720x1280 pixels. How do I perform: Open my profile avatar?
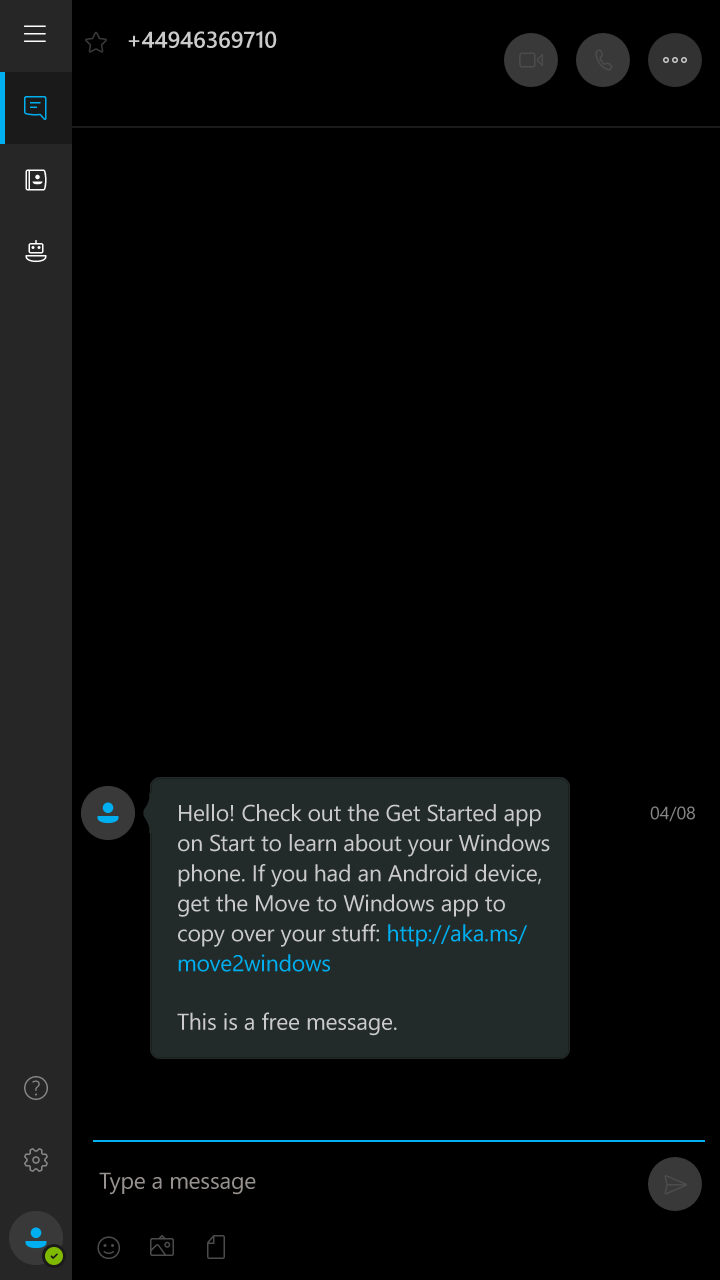coord(36,1238)
